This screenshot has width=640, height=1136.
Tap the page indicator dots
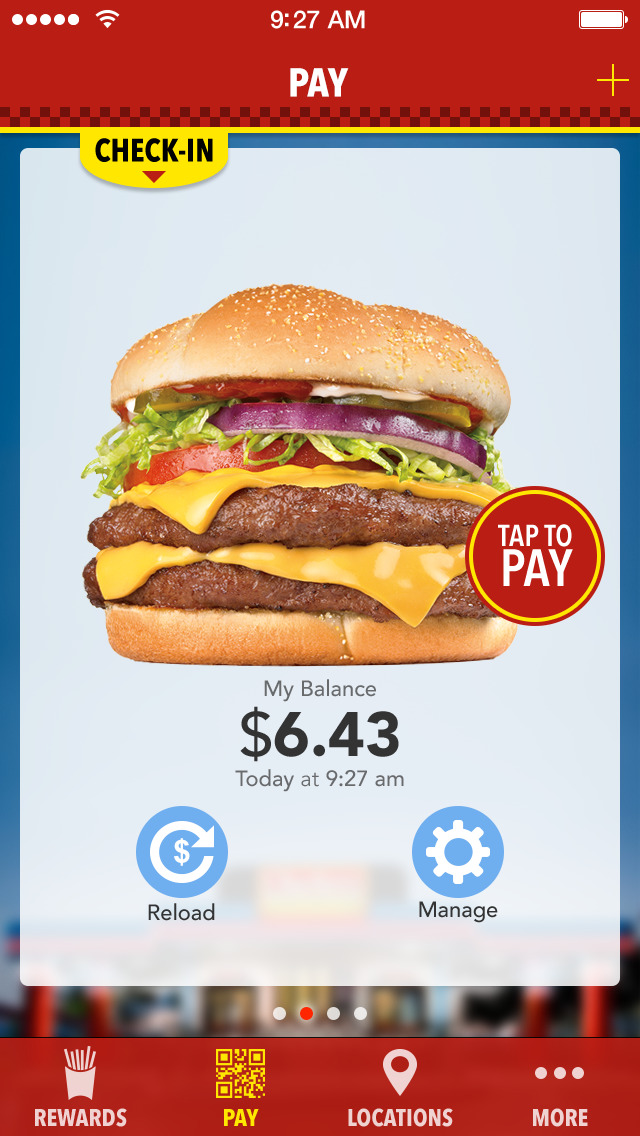click(320, 1013)
